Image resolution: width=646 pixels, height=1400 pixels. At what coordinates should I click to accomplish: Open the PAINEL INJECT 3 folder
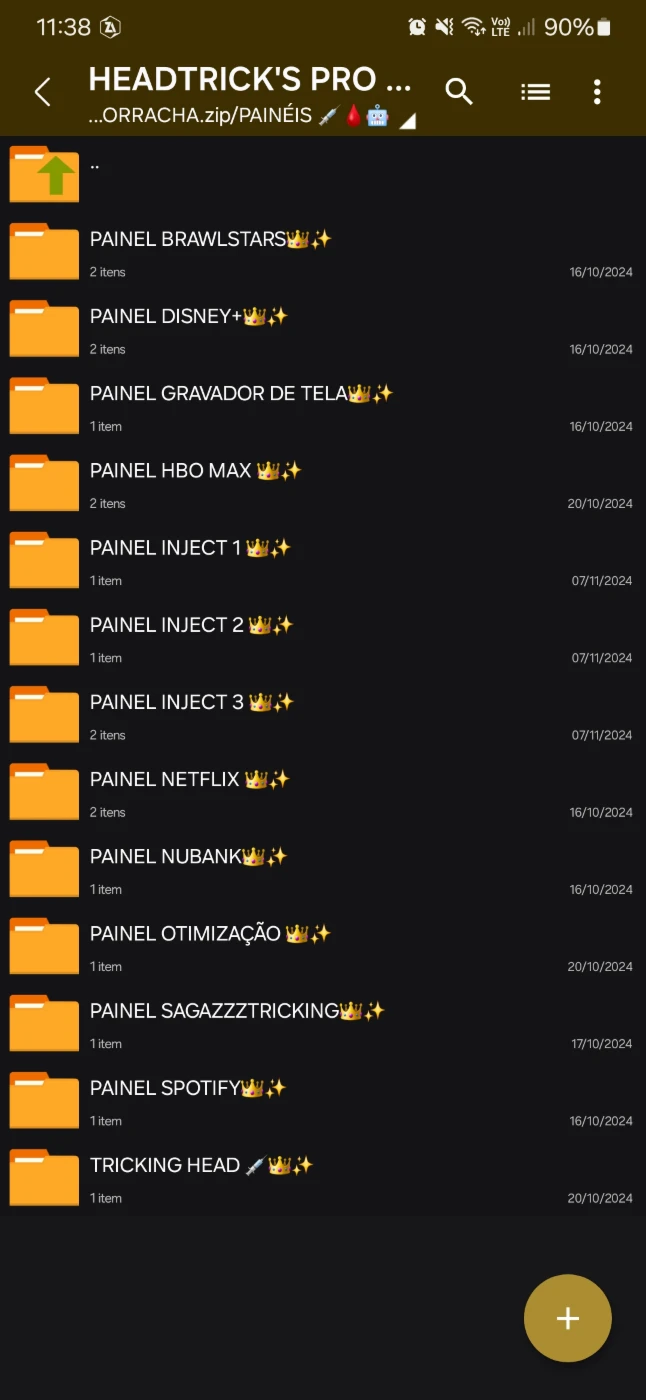[x=323, y=713]
